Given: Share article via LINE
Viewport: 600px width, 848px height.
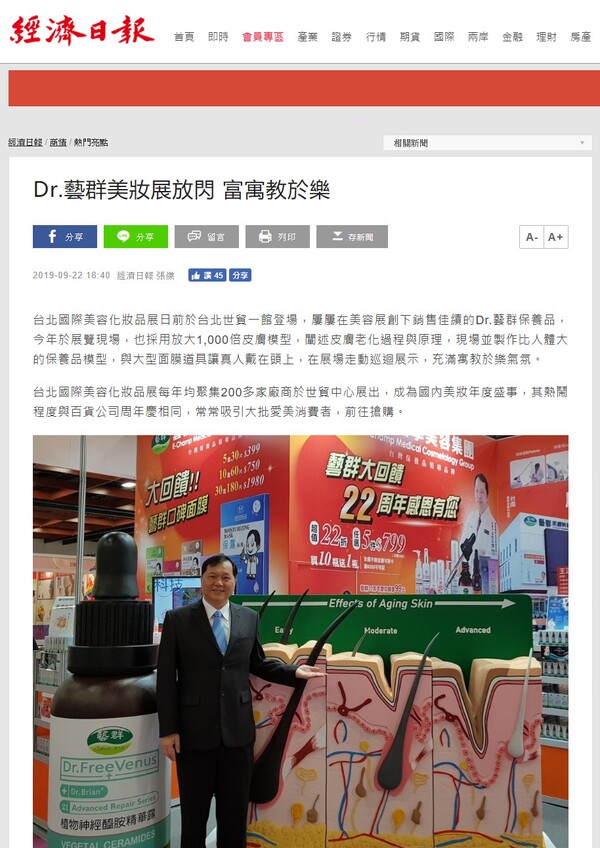Looking at the screenshot, I should coord(135,237).
